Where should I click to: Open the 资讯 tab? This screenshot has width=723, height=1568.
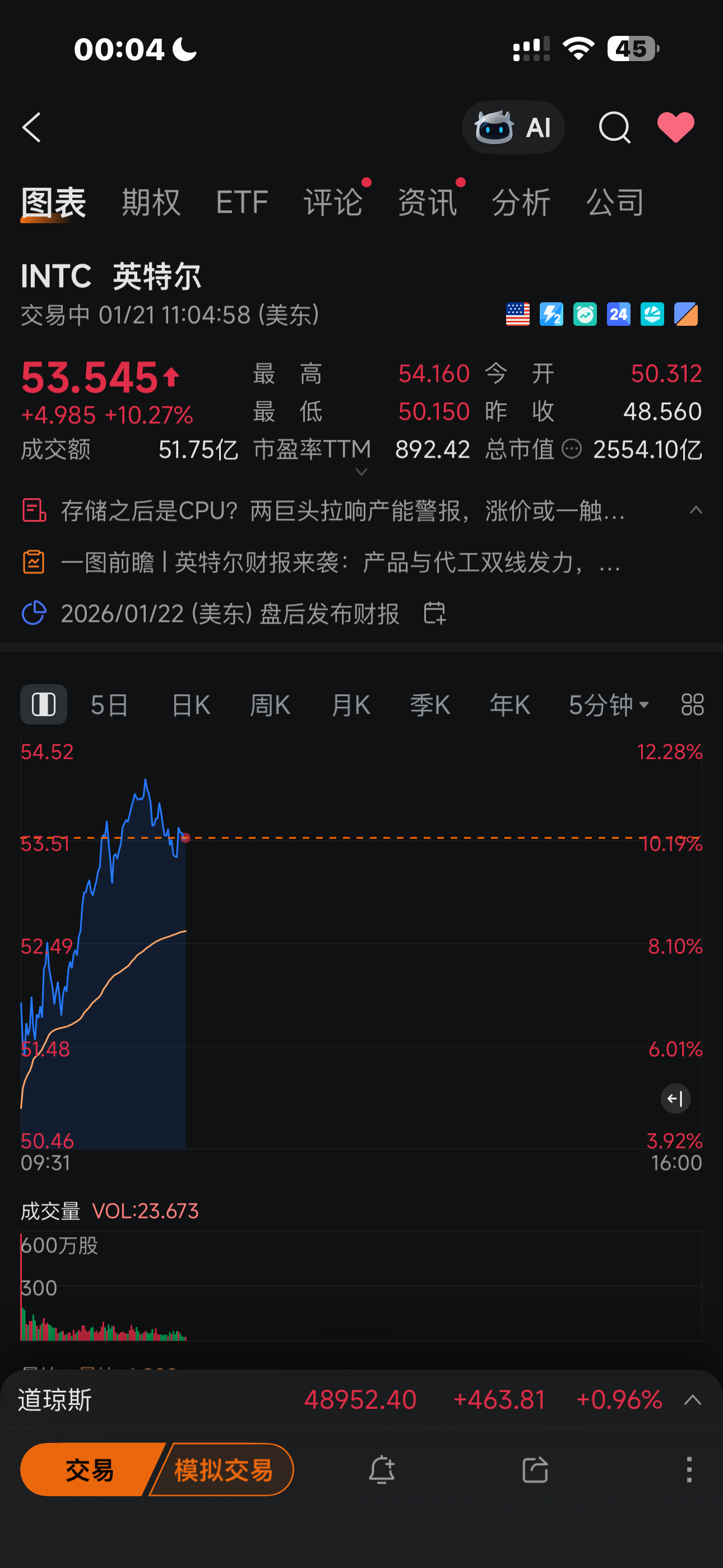point(427,202)
